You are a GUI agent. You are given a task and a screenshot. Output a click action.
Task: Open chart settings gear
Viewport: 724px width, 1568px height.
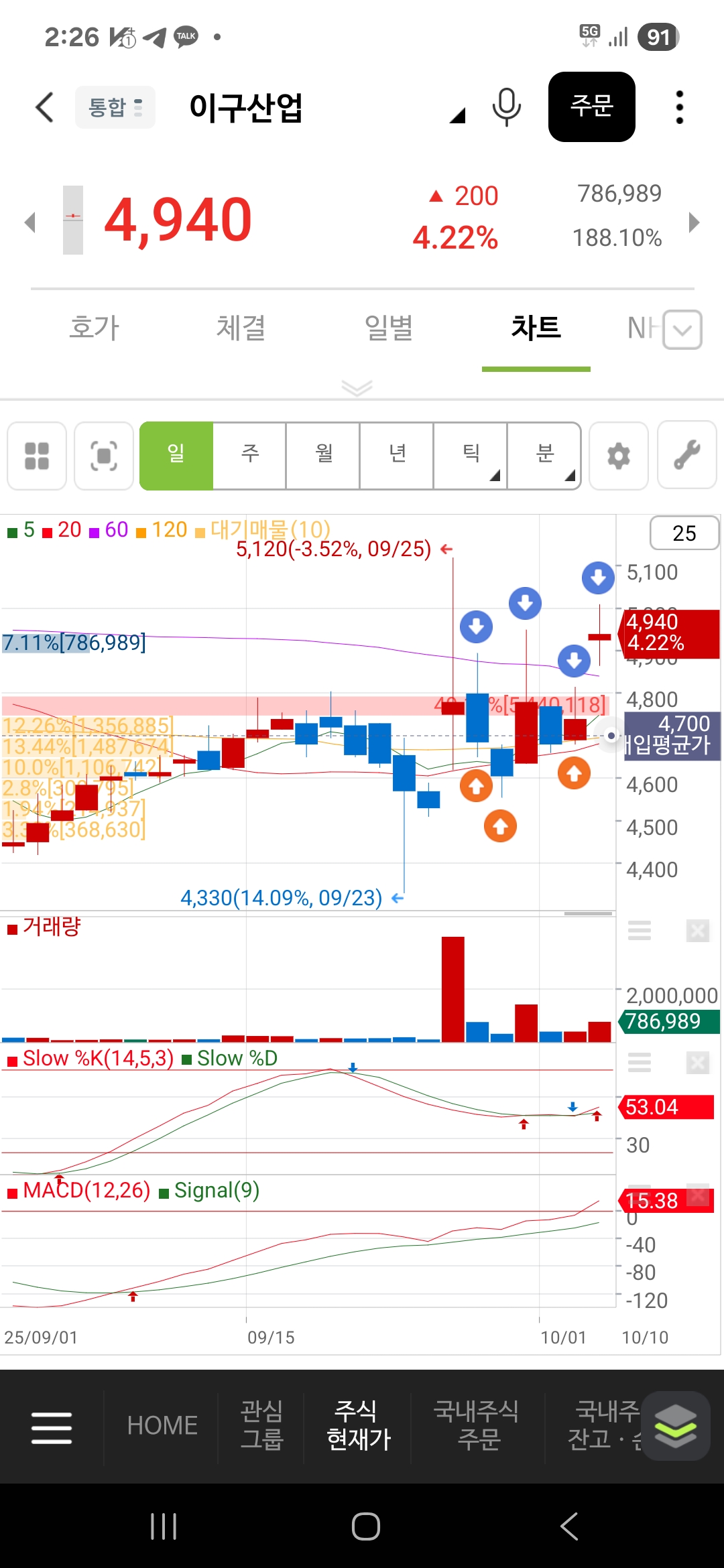pyautogui.click(x=618, y=456)
